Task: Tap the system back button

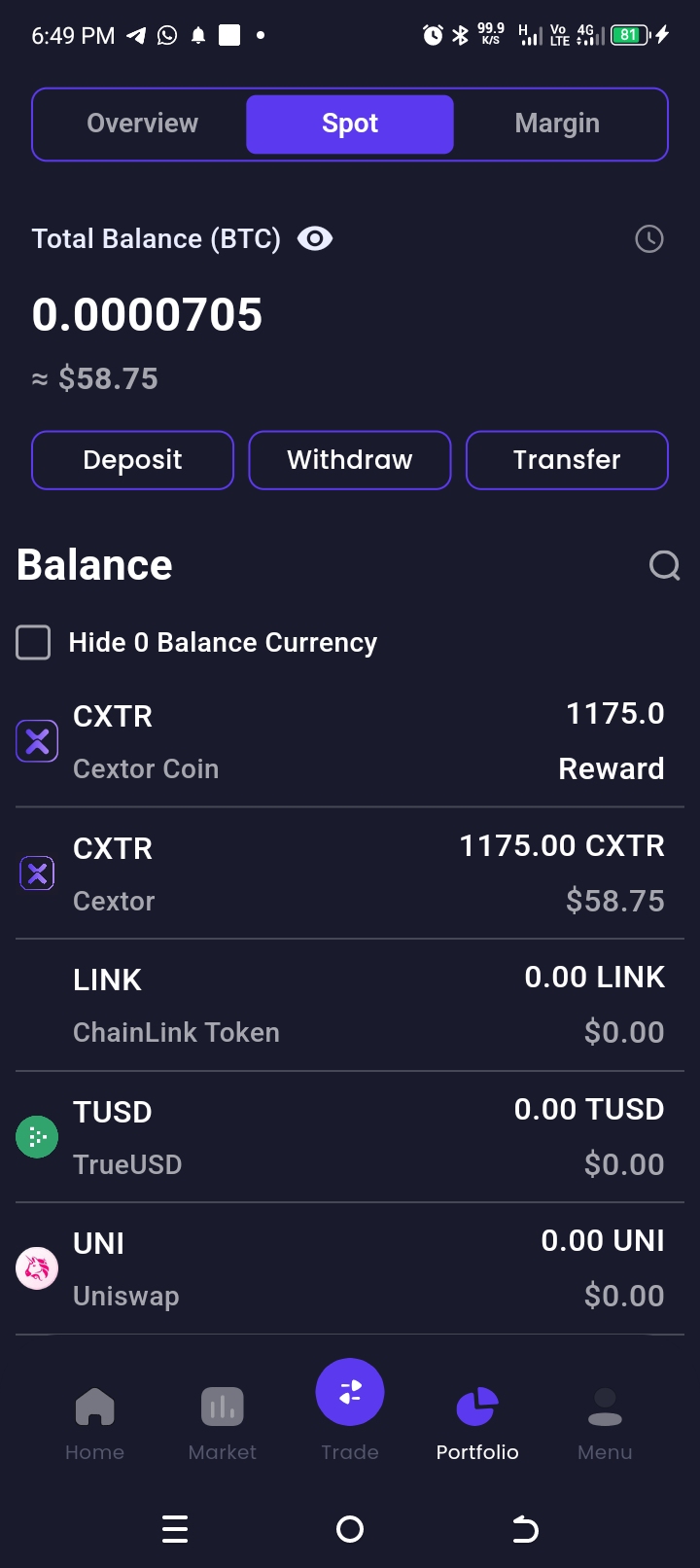Action: (525, 1529)
